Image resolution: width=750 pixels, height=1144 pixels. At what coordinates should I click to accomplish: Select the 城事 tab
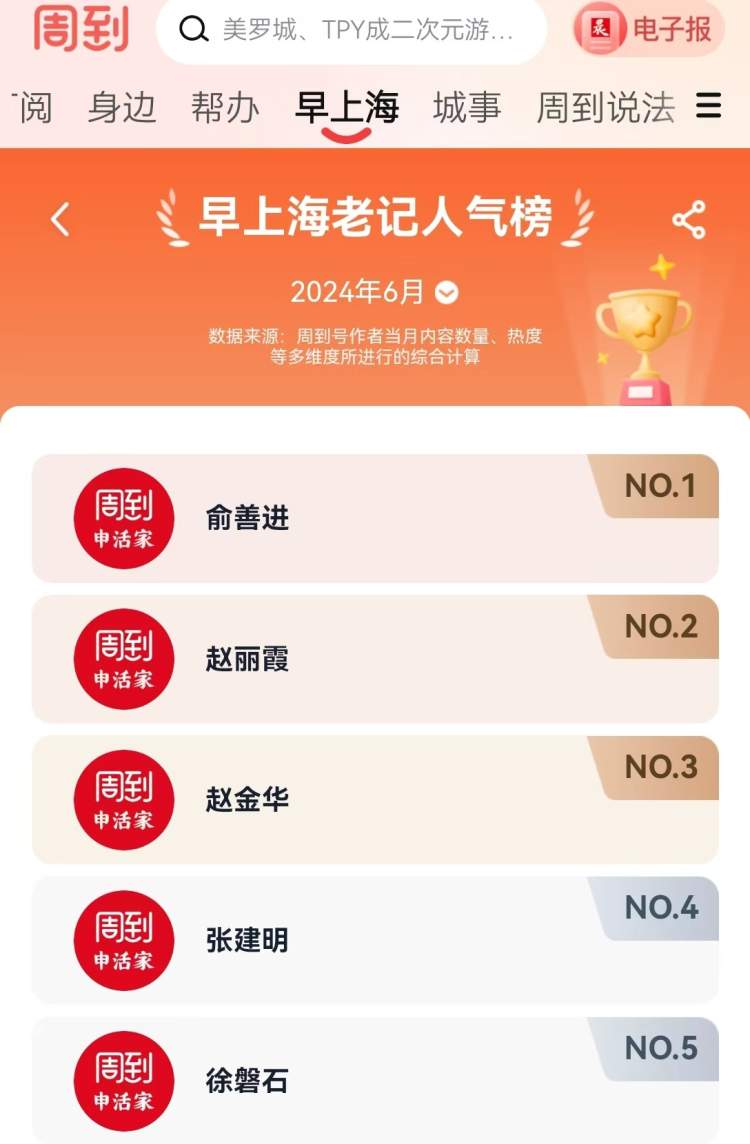click(x=467, y=107)
